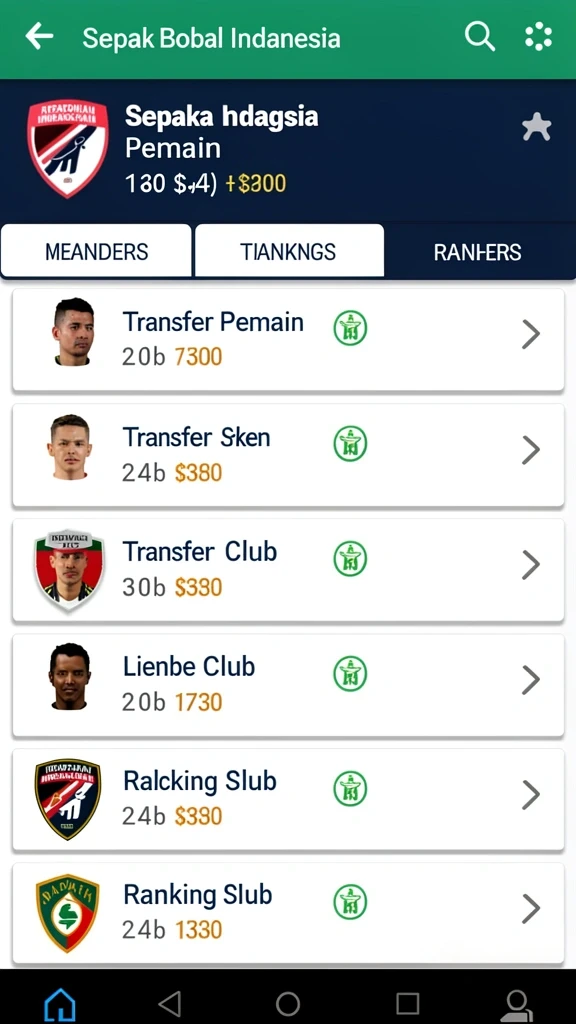Mark Sepaka hdagsia as favorite with the star

pos(537,127)
